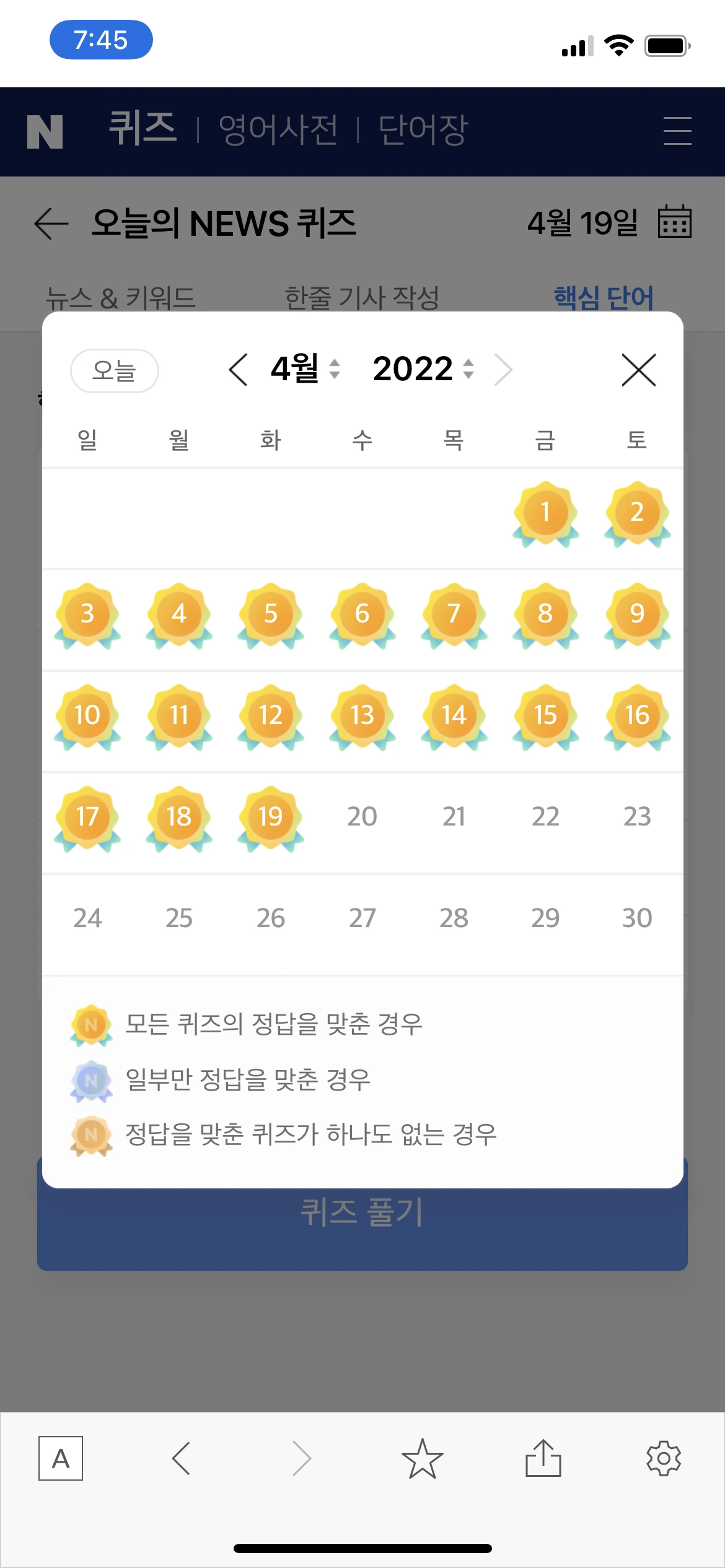The width and height of the screenshot is (725, 1568).
Task: Choose April 18 quiz date
Action: (x=179, y=818)
